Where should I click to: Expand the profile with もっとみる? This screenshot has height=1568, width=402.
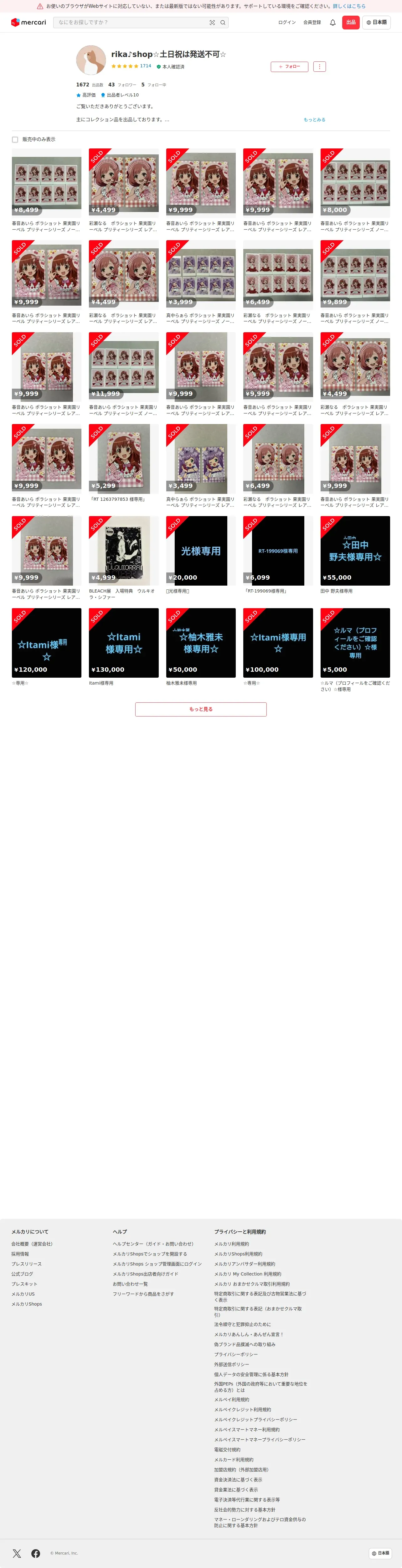pyautogui.click(x=314, y=120)
